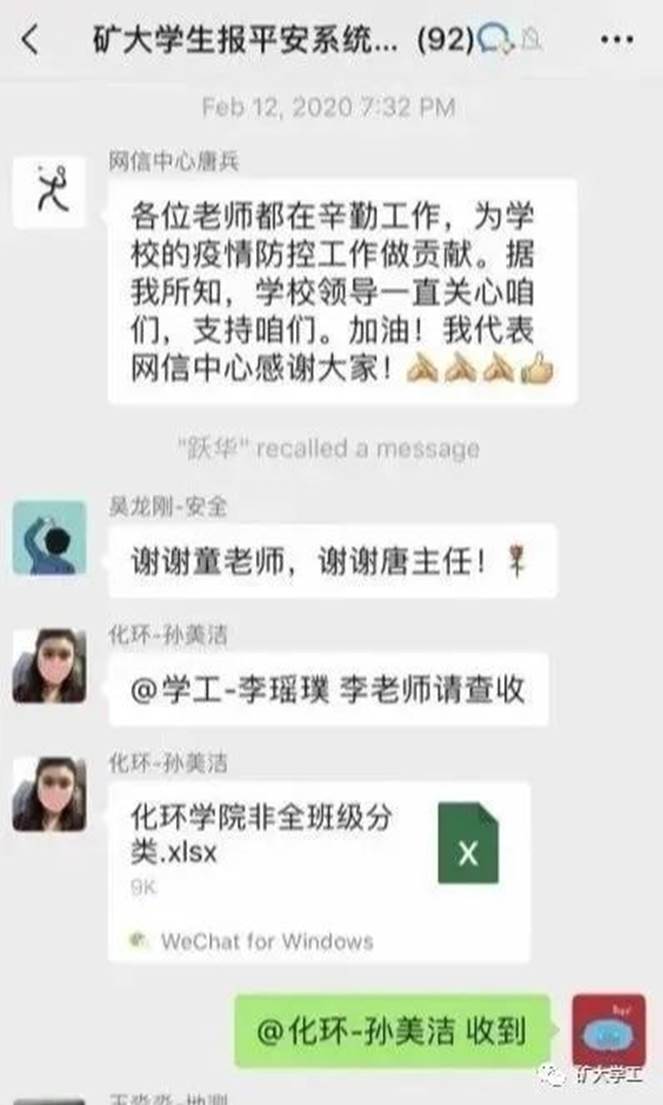Open 孙美洁's avatar beside the xlsx file
663x1105 pixels.
click(49, 794)
